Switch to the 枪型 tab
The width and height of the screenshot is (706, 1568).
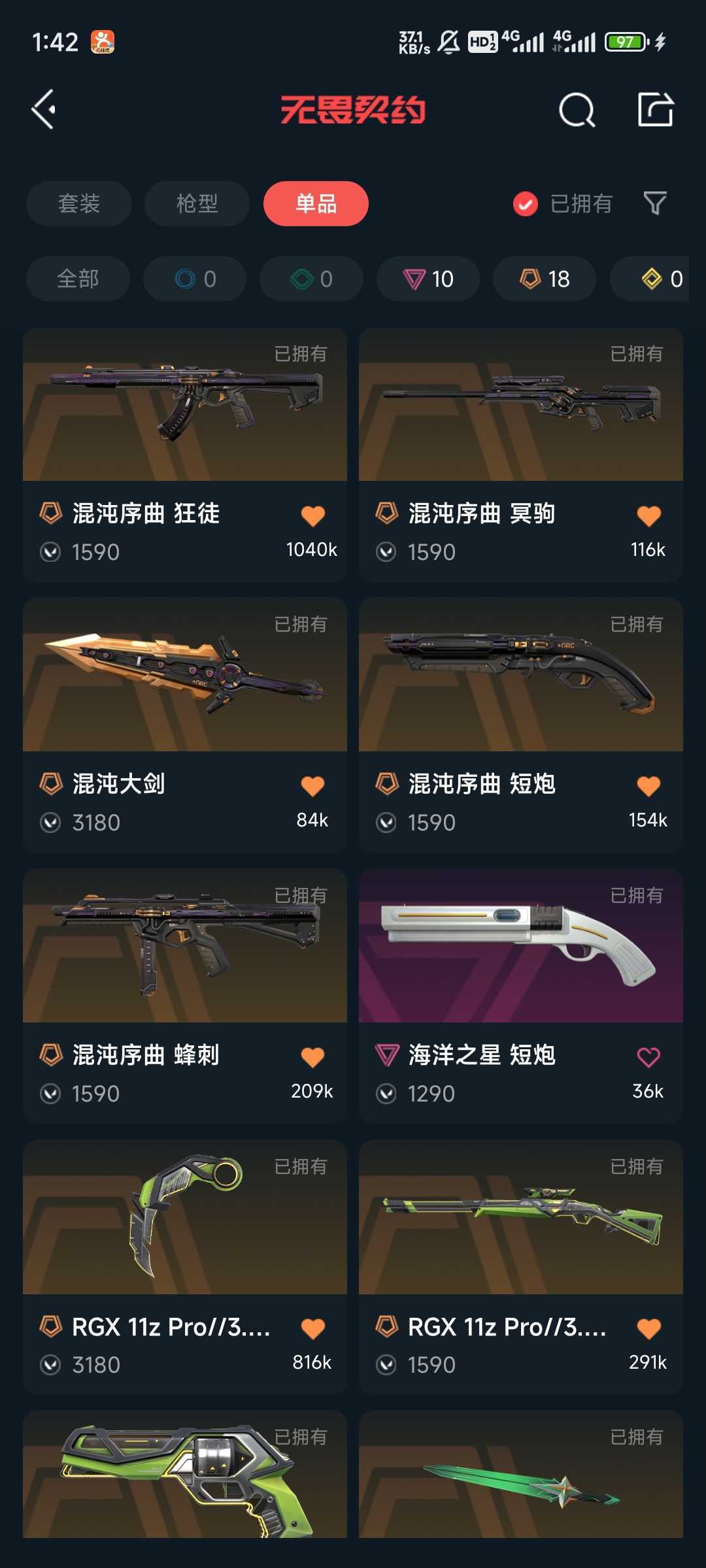coord(197,203)
